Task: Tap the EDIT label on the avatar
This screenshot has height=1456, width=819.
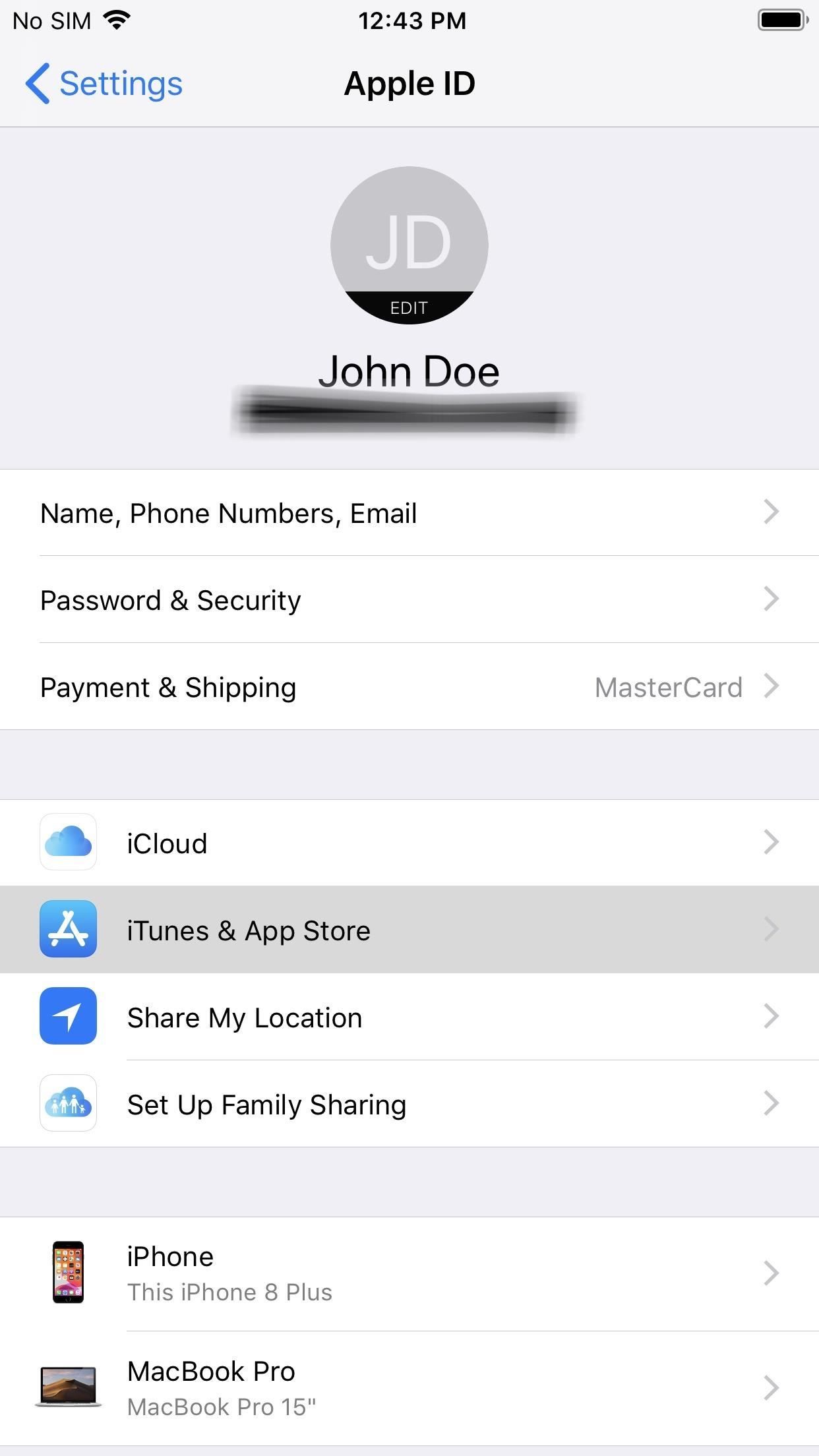Action: pos(409,307)
